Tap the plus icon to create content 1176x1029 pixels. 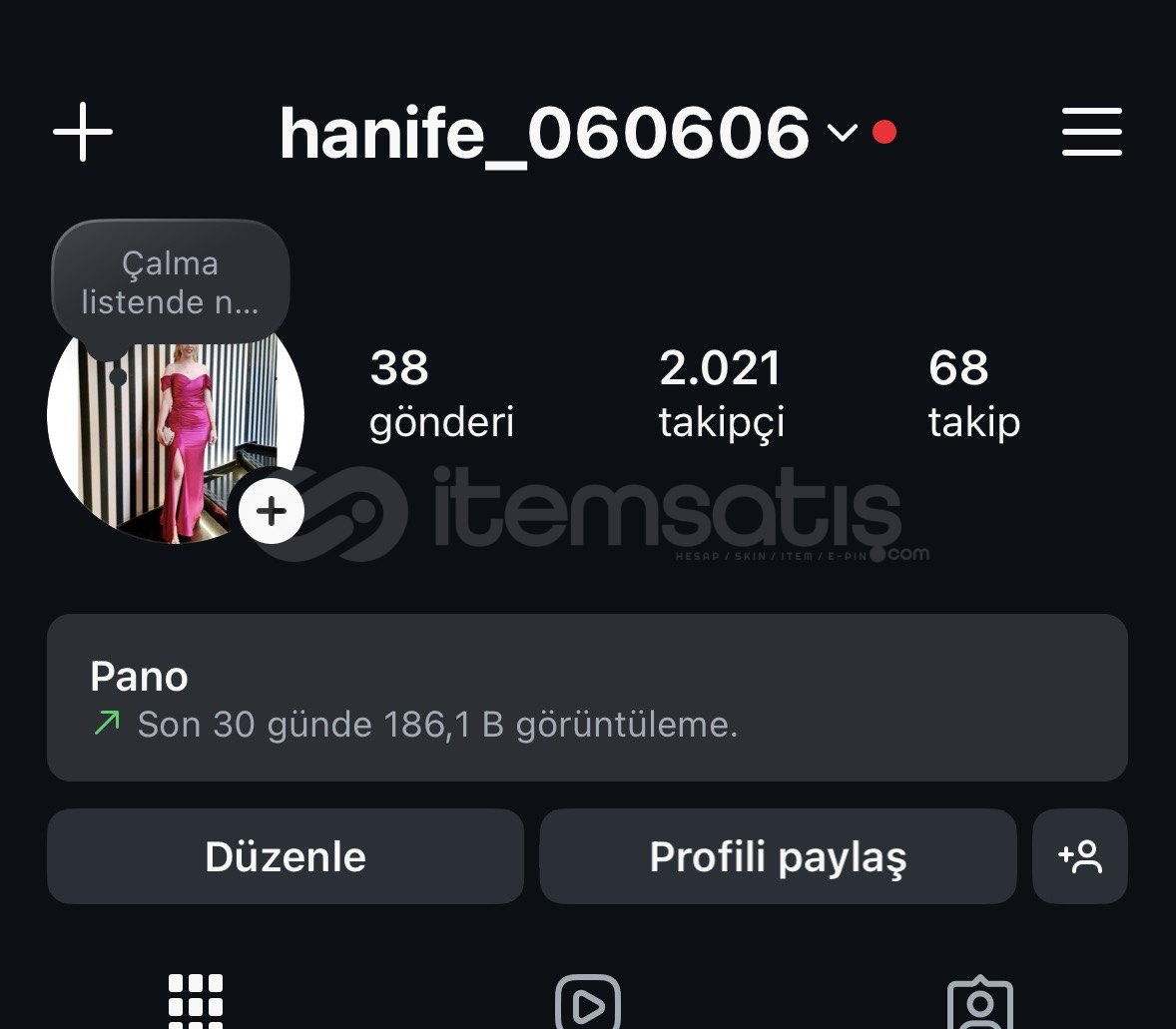coord(83,132)
